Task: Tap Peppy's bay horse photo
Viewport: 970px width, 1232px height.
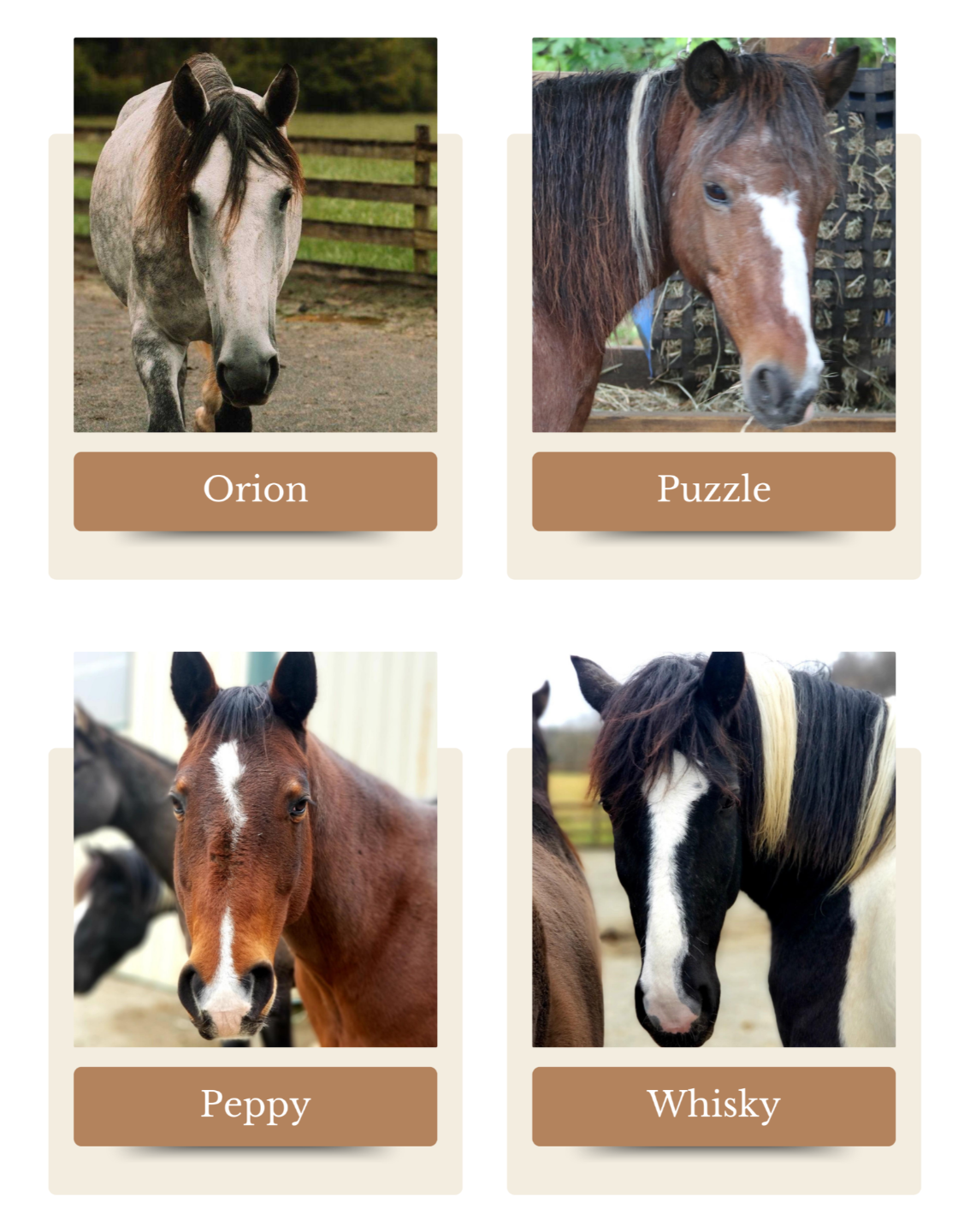Action: pos(255,850)
